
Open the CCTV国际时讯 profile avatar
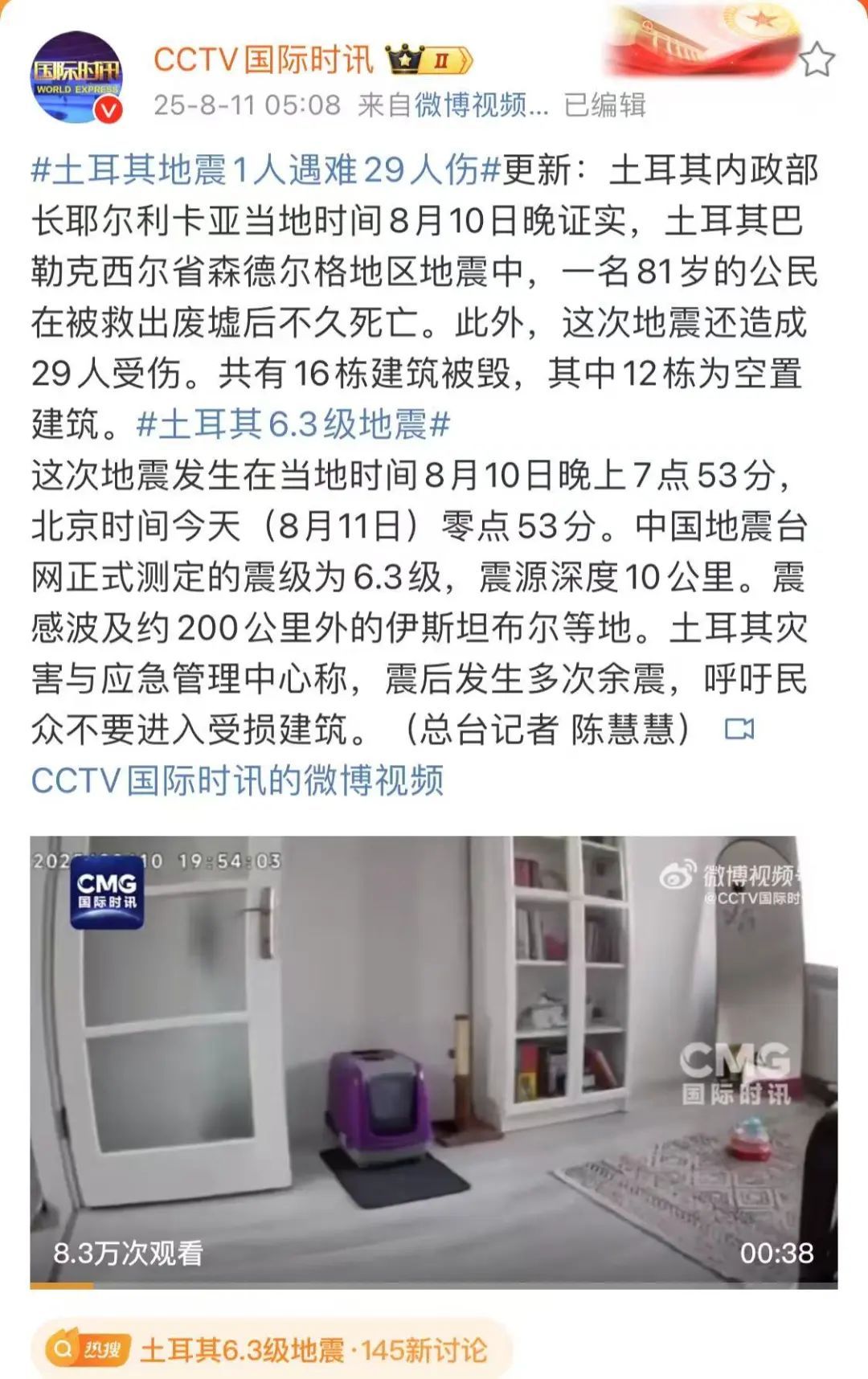(x=77, y=78)
